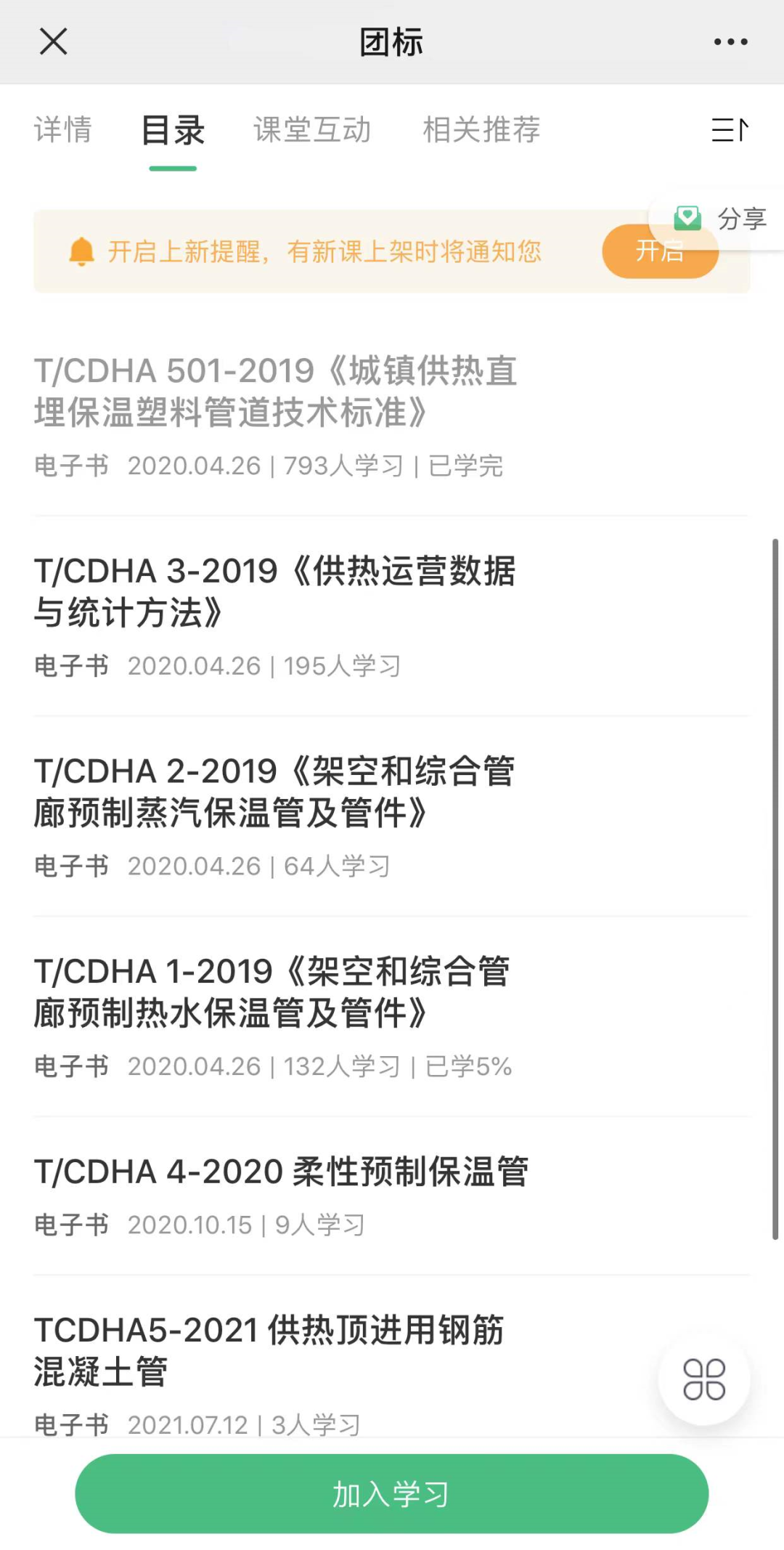Switch to the 详情 tab
The width and height of the screenshot is (784, 1550).
coord(63,130)
